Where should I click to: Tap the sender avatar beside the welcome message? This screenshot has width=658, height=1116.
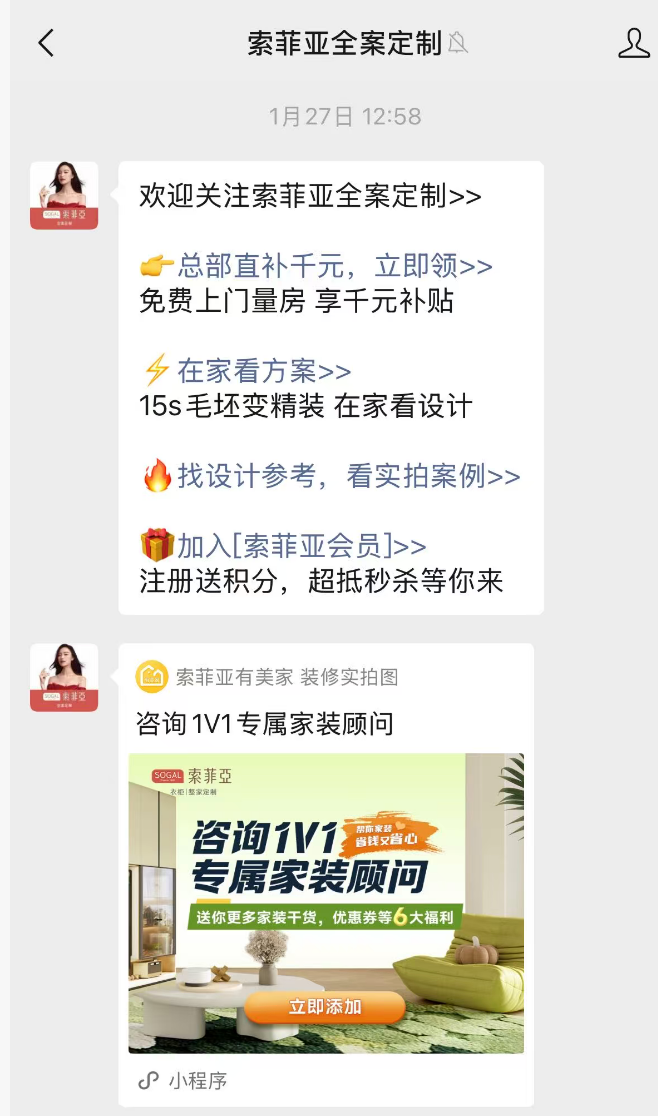click(64, 196)
